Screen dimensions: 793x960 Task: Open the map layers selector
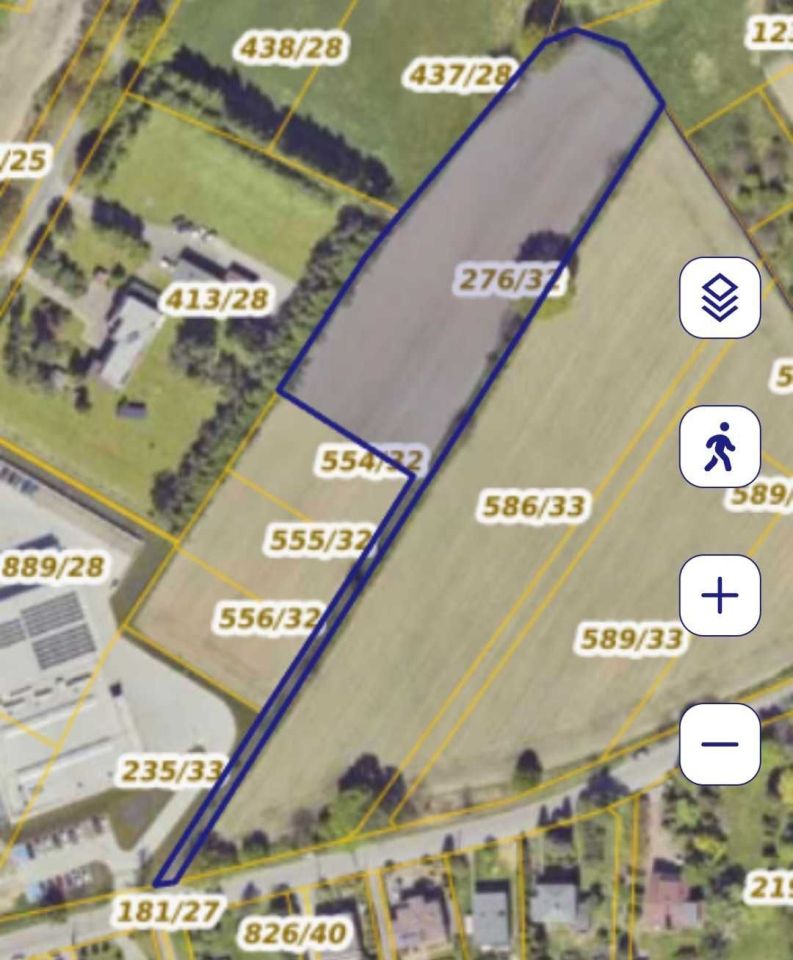coord(719,297)
